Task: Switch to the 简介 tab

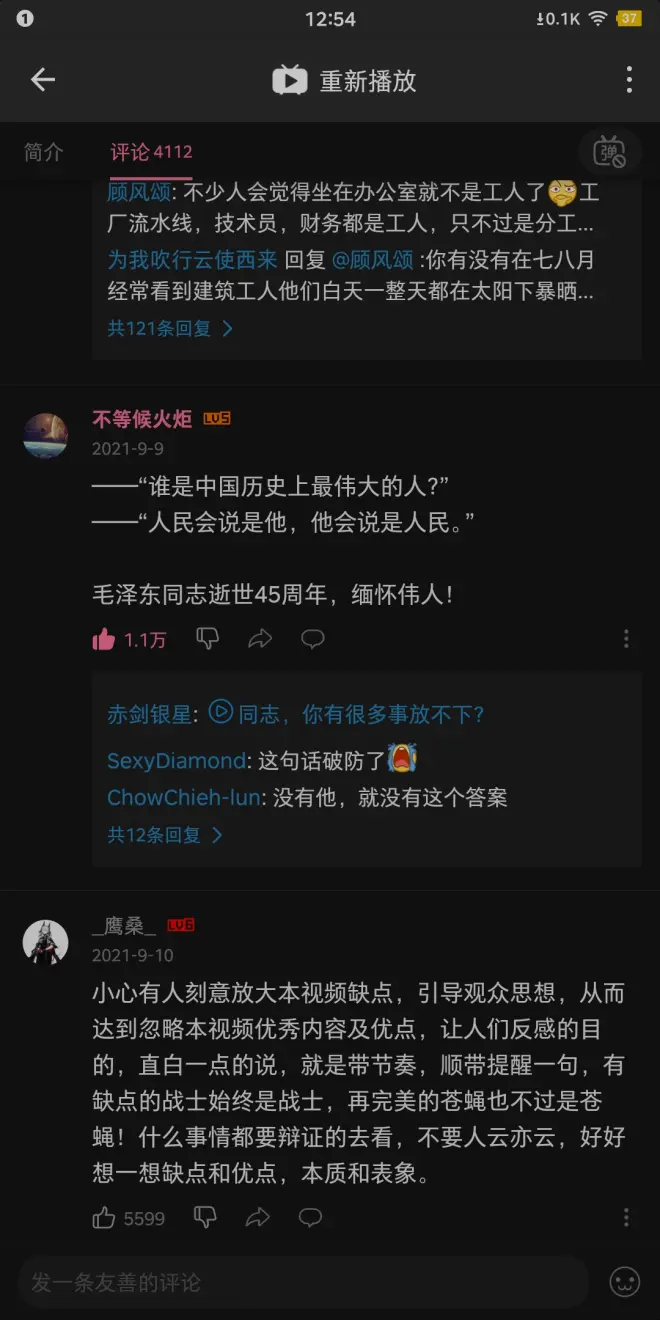Action: pos(44,152)
